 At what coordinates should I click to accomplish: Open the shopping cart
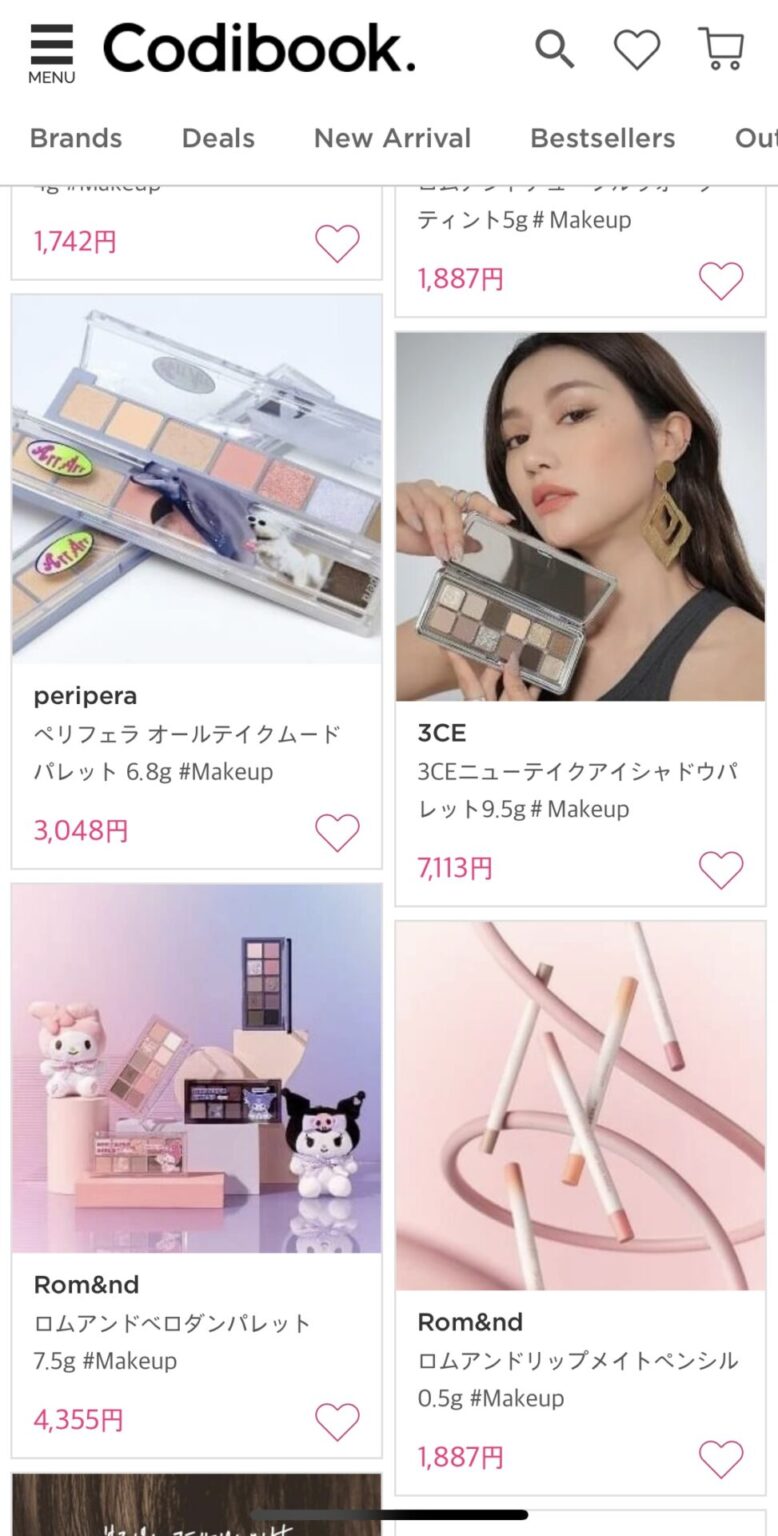719,48
